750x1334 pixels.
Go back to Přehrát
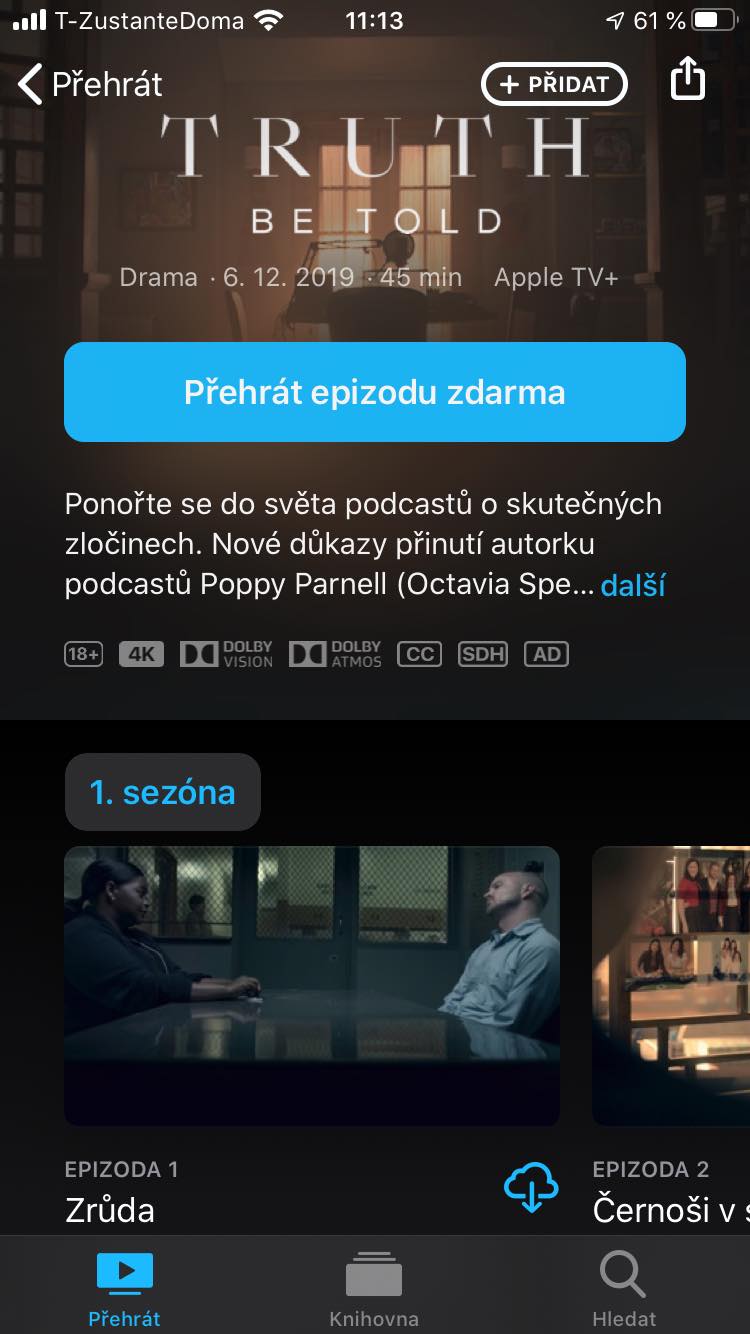pos(90,85)
